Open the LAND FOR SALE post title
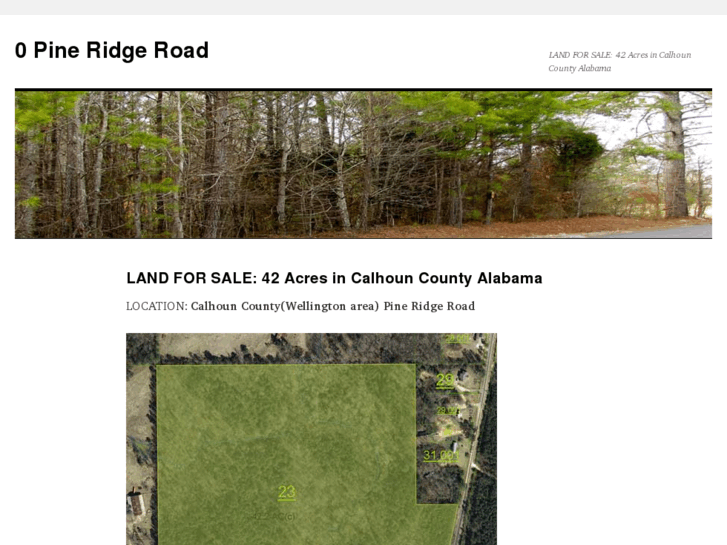This screenshot has width=727, height=545. [x=334, y=278]
